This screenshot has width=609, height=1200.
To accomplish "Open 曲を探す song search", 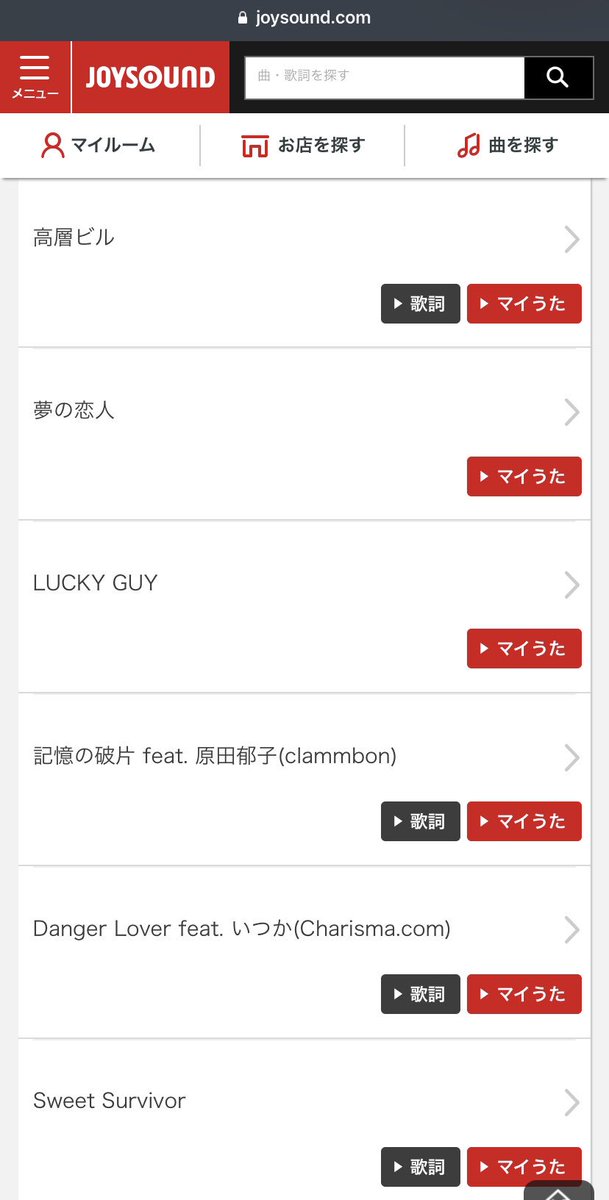I will click(x=507, y=146).
